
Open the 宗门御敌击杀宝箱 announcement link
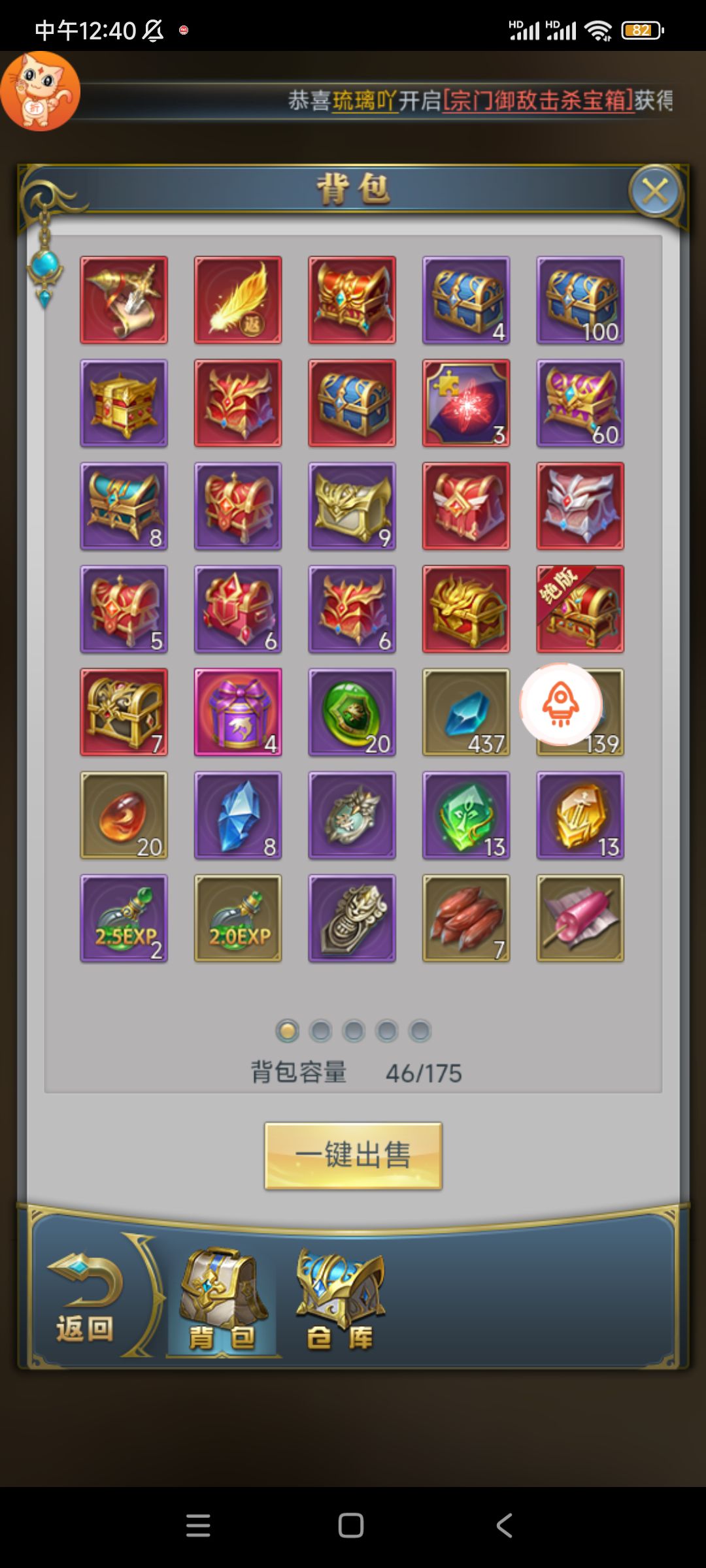point(539,101)
